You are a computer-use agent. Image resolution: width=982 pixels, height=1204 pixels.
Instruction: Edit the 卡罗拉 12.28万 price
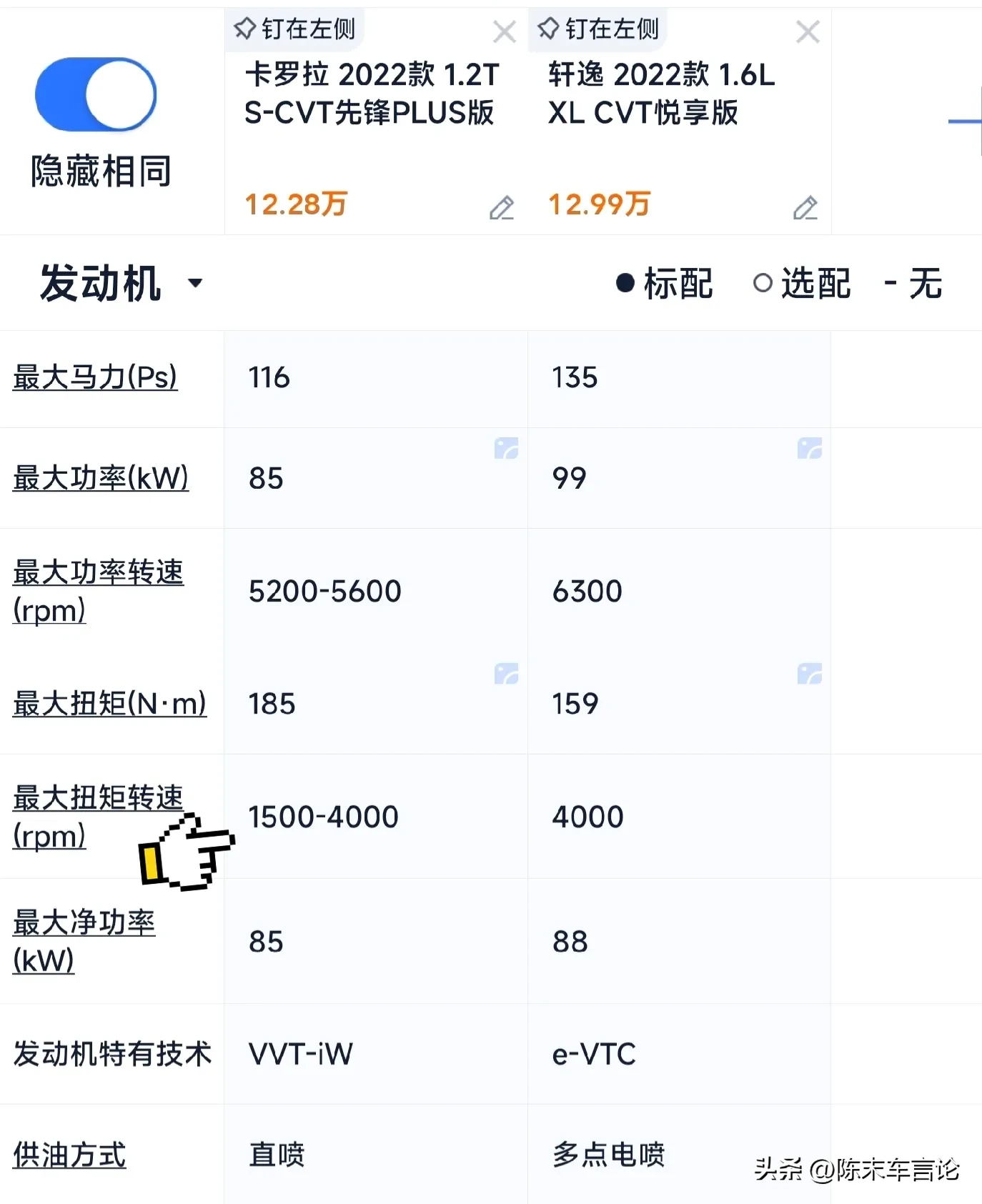(x=502, y=207)
